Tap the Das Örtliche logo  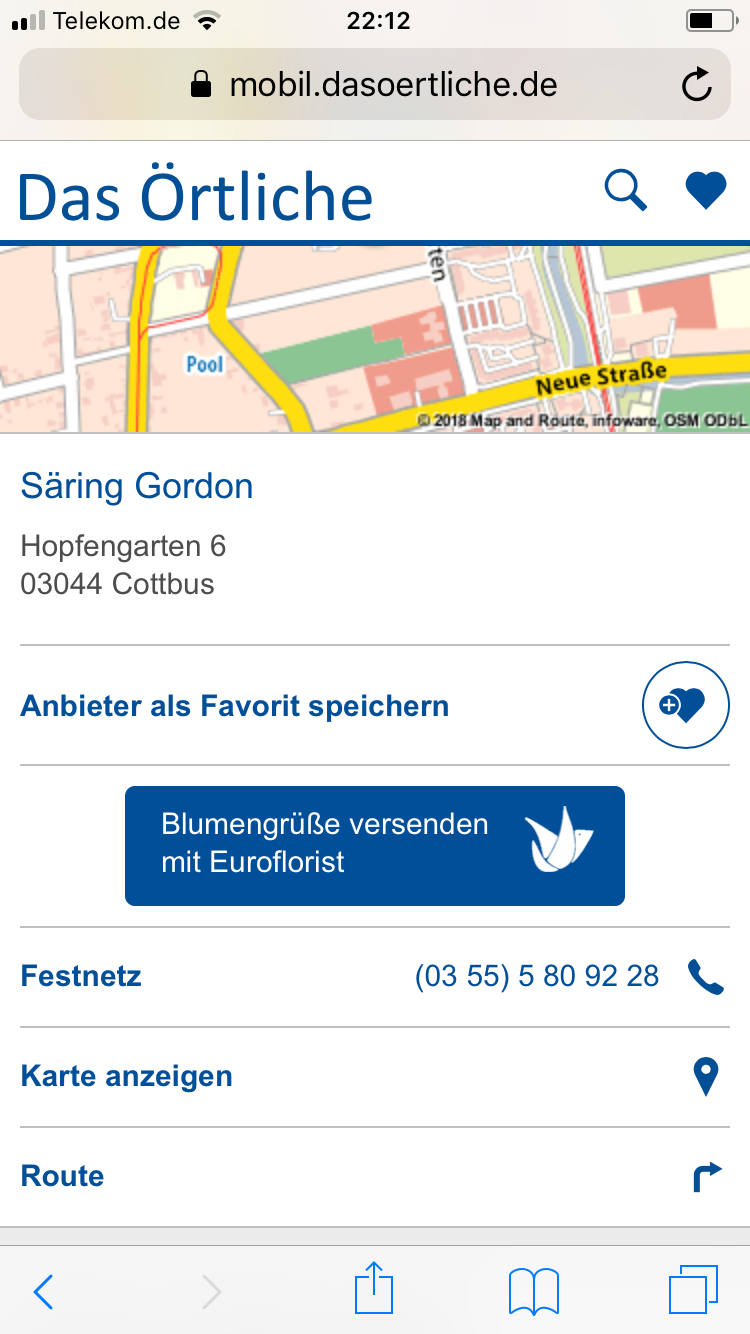tap(196, 196)
